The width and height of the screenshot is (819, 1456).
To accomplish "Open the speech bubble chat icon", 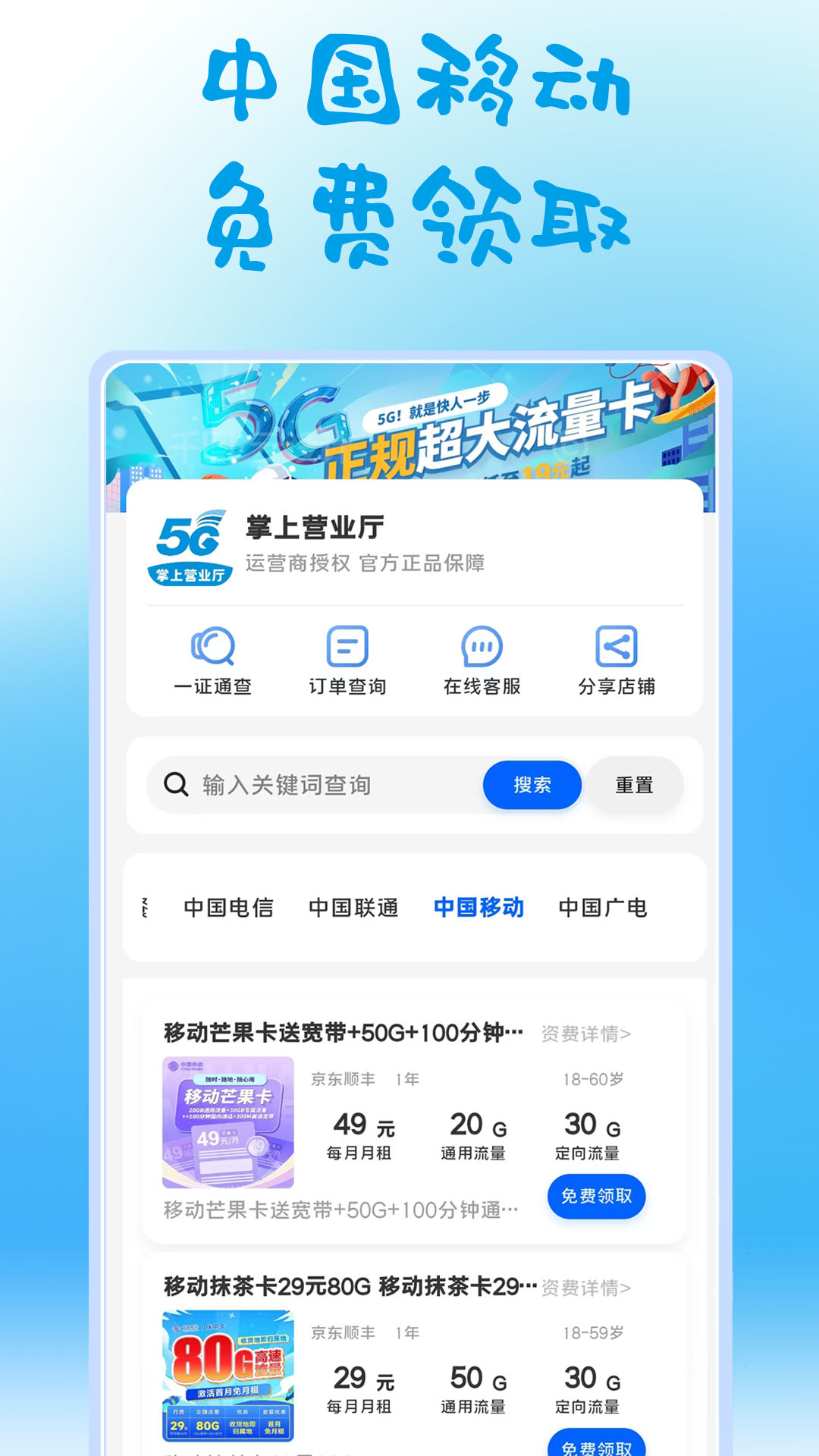I will 482,646.
